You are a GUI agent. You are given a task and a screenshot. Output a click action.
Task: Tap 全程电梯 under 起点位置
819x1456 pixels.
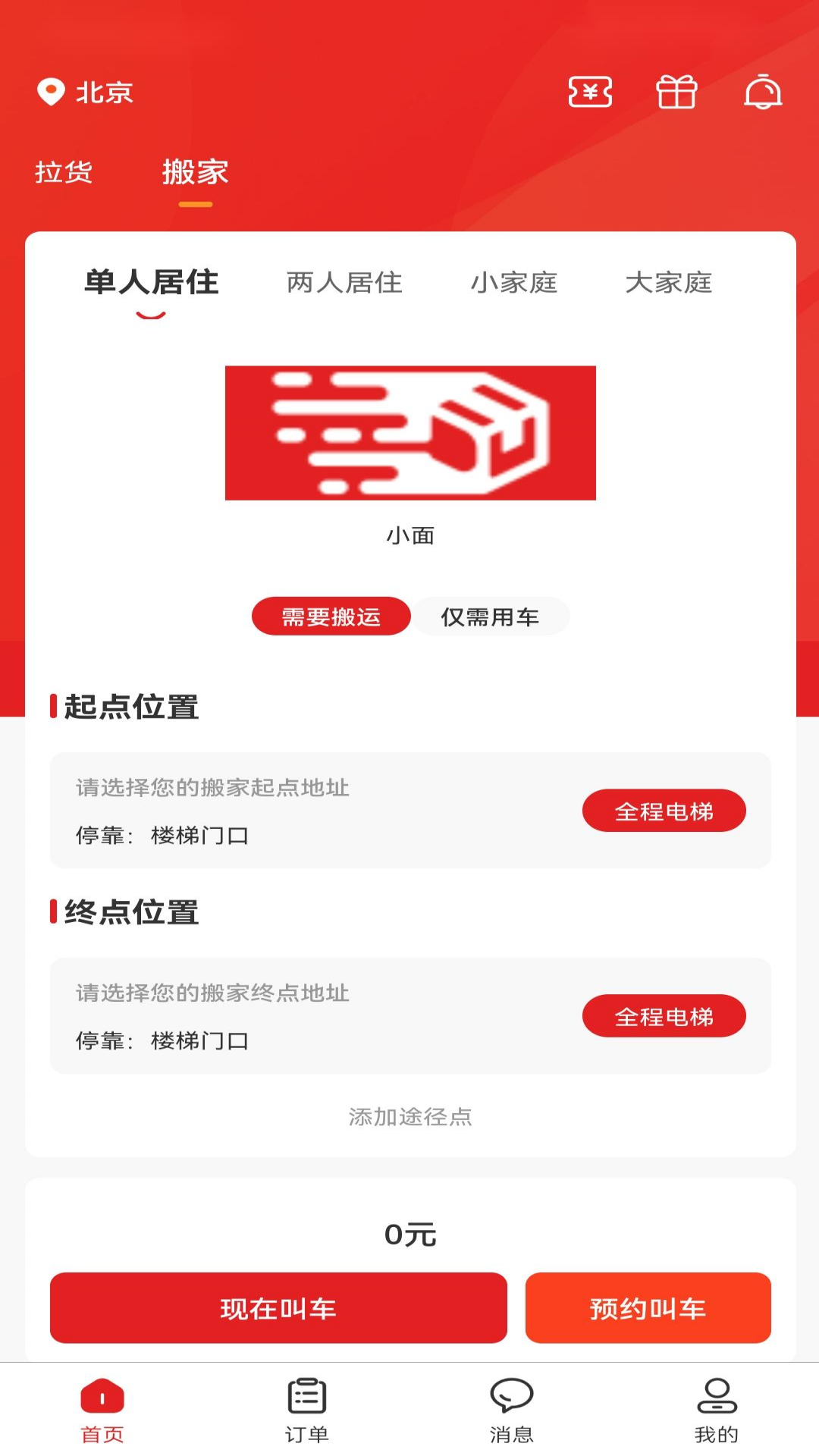click(664, 811)
